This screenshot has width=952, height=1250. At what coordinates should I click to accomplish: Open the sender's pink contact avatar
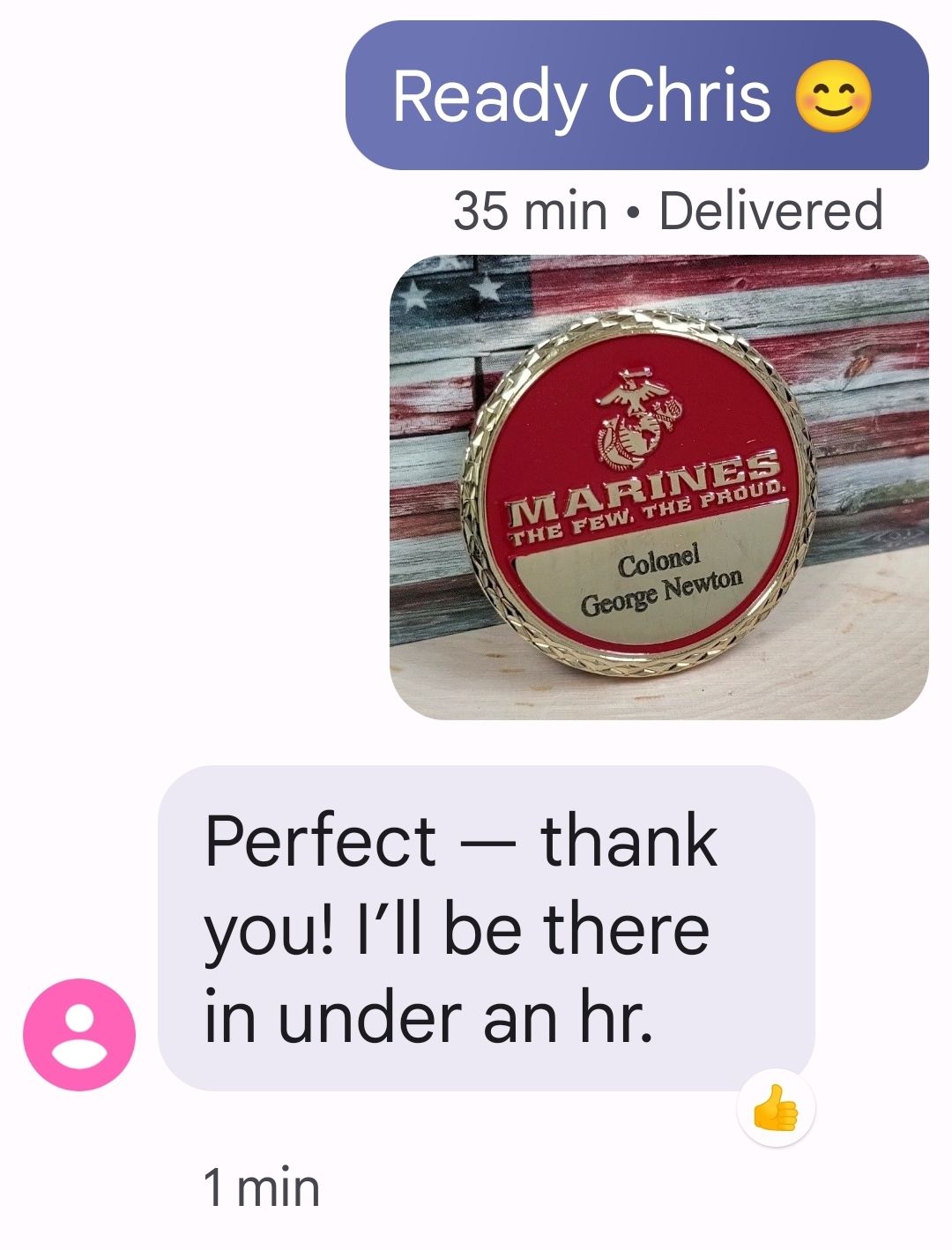pos(79,1034)
